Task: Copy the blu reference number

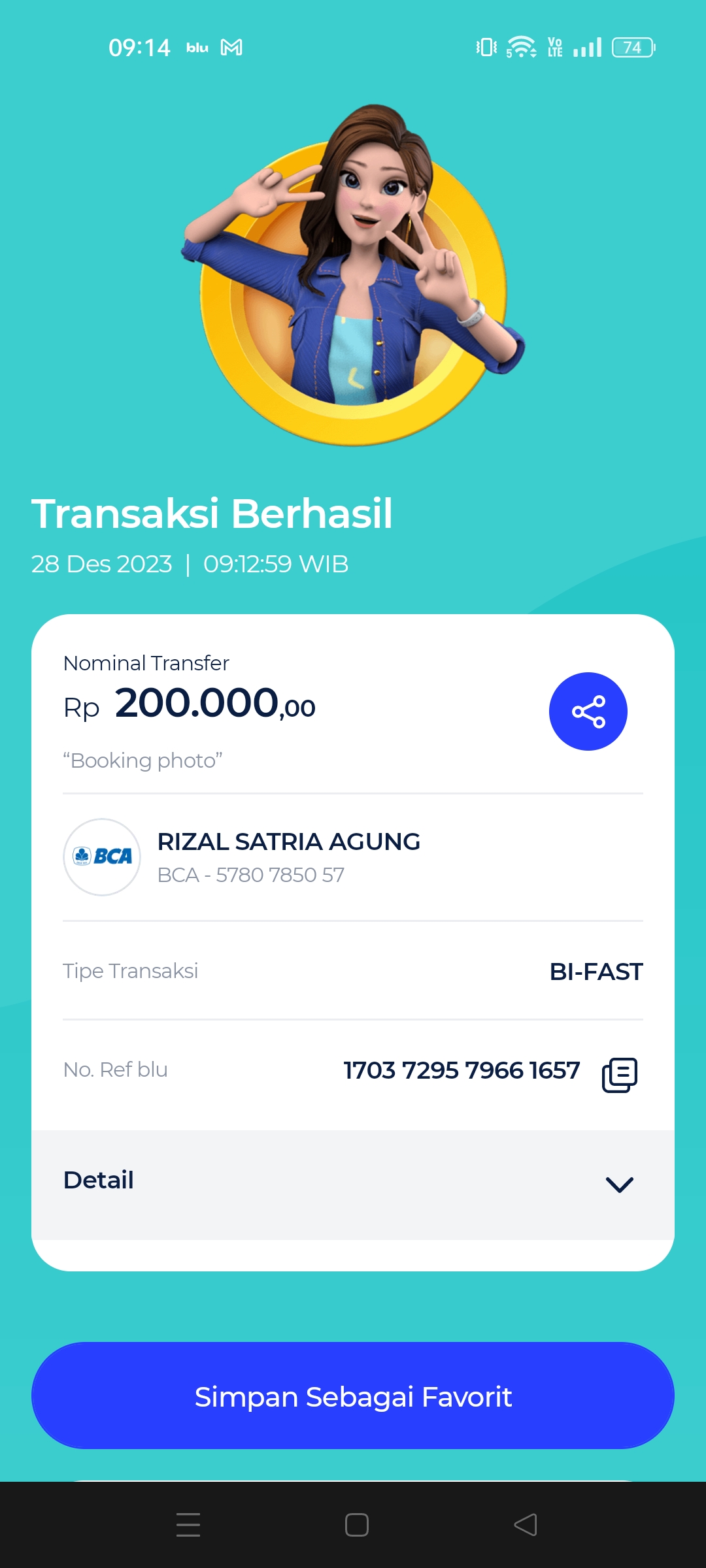Action: [619, 1074]
